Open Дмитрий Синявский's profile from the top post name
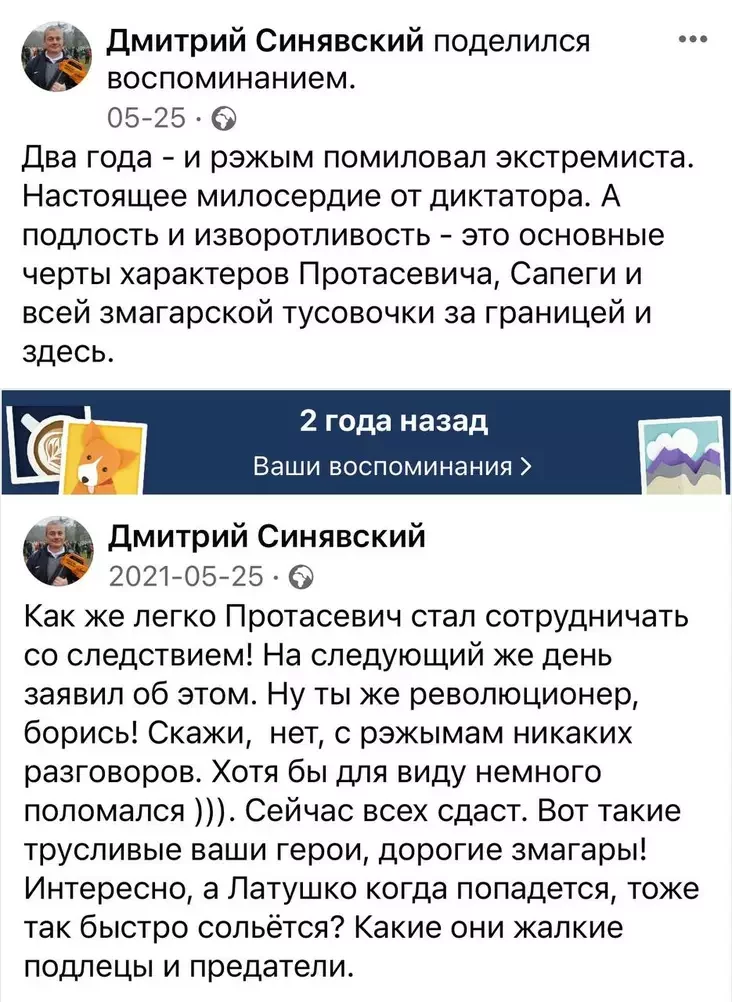 [268, 41]
